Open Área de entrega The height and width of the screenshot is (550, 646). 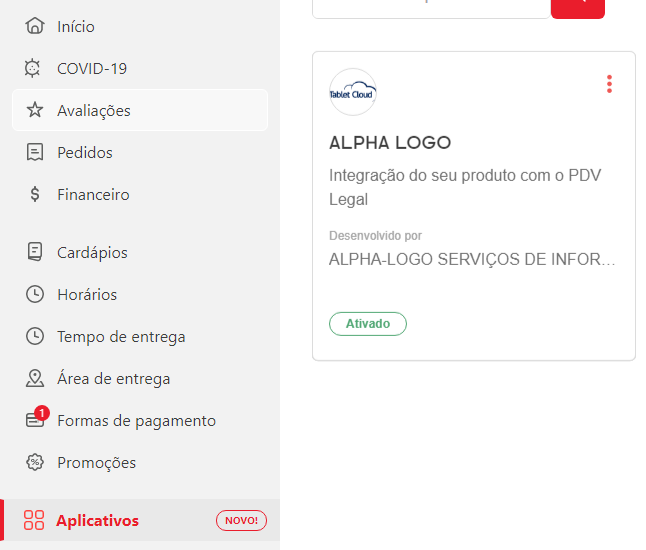coord(113,379)
